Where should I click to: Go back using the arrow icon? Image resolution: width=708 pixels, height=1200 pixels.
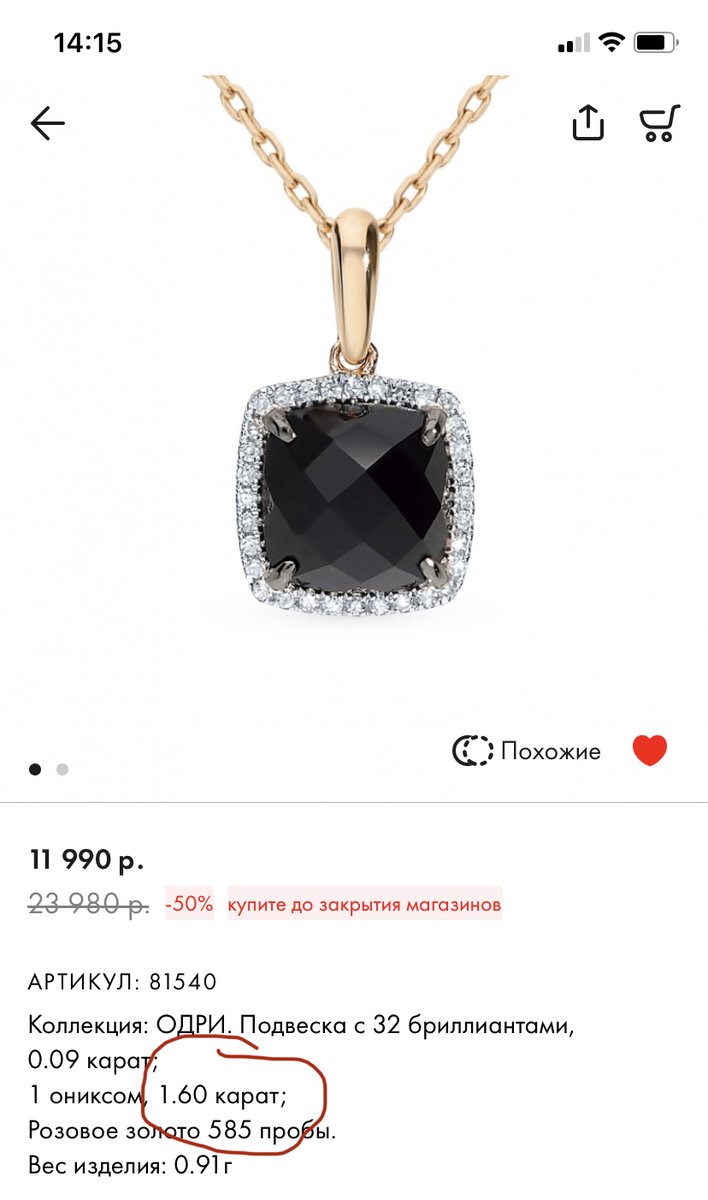[47, 123]
